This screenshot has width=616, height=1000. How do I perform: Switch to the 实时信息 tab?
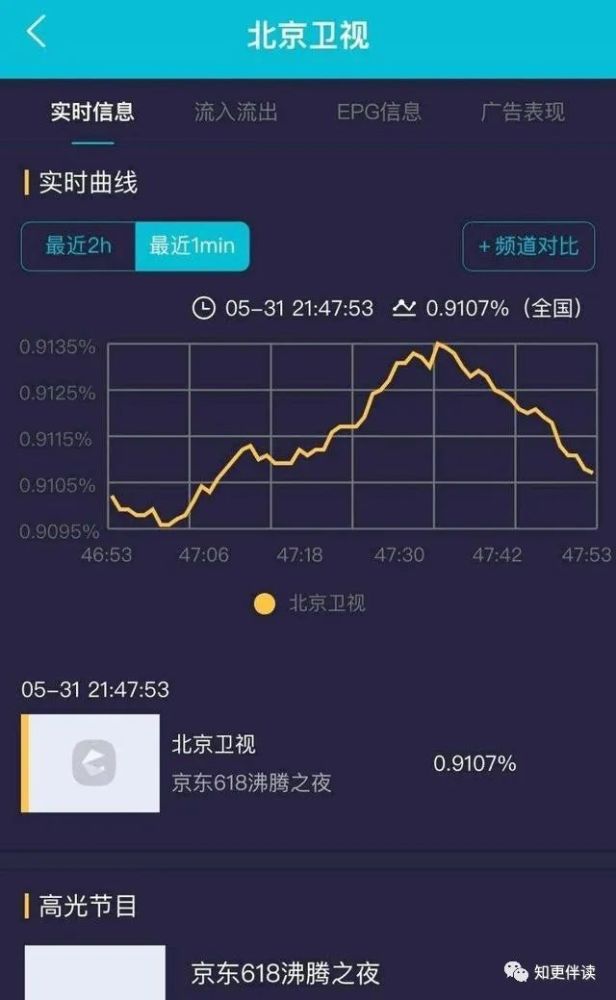click(92, 111)
